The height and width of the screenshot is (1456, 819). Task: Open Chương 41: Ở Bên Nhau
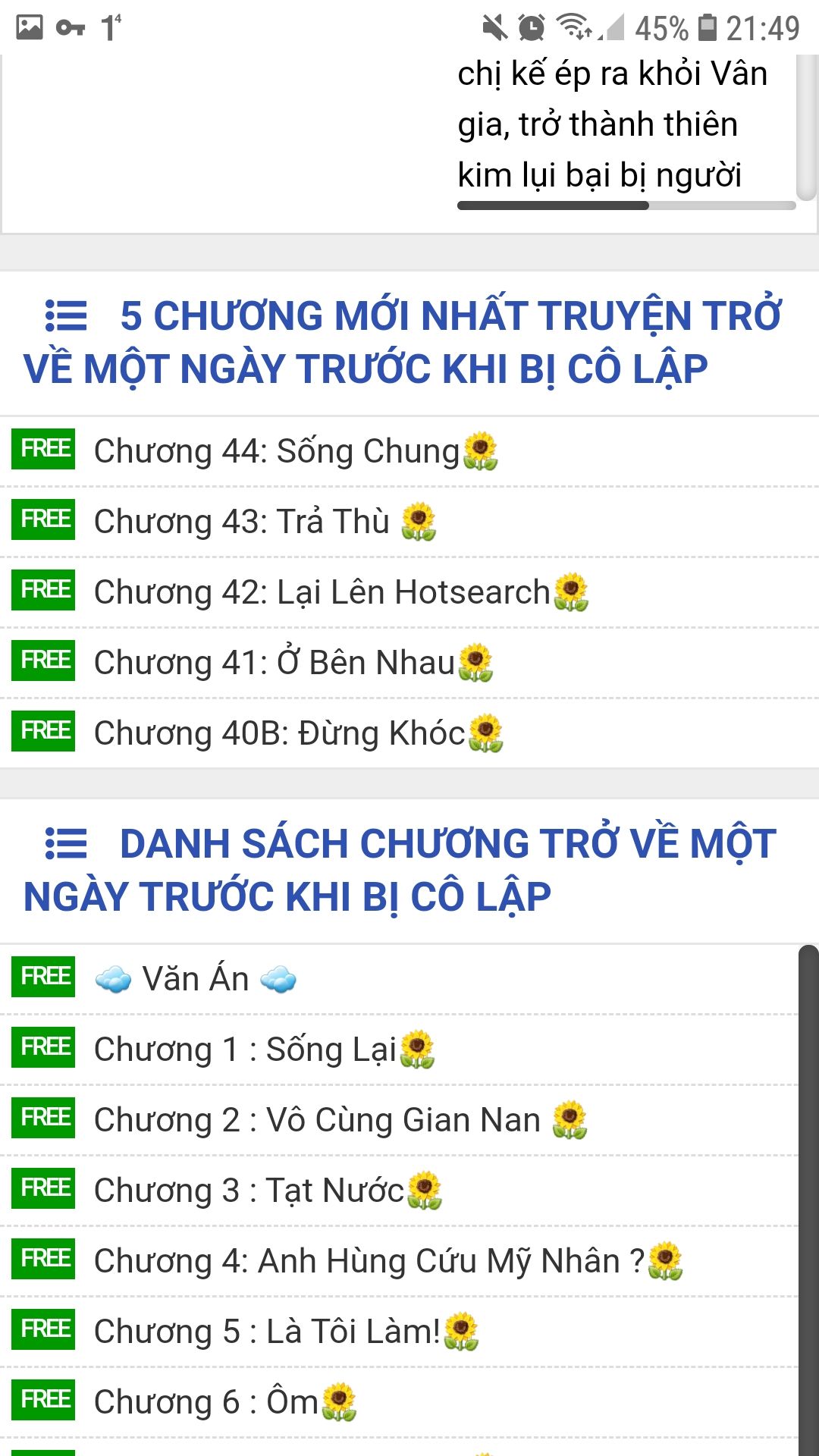coord(274,663)
